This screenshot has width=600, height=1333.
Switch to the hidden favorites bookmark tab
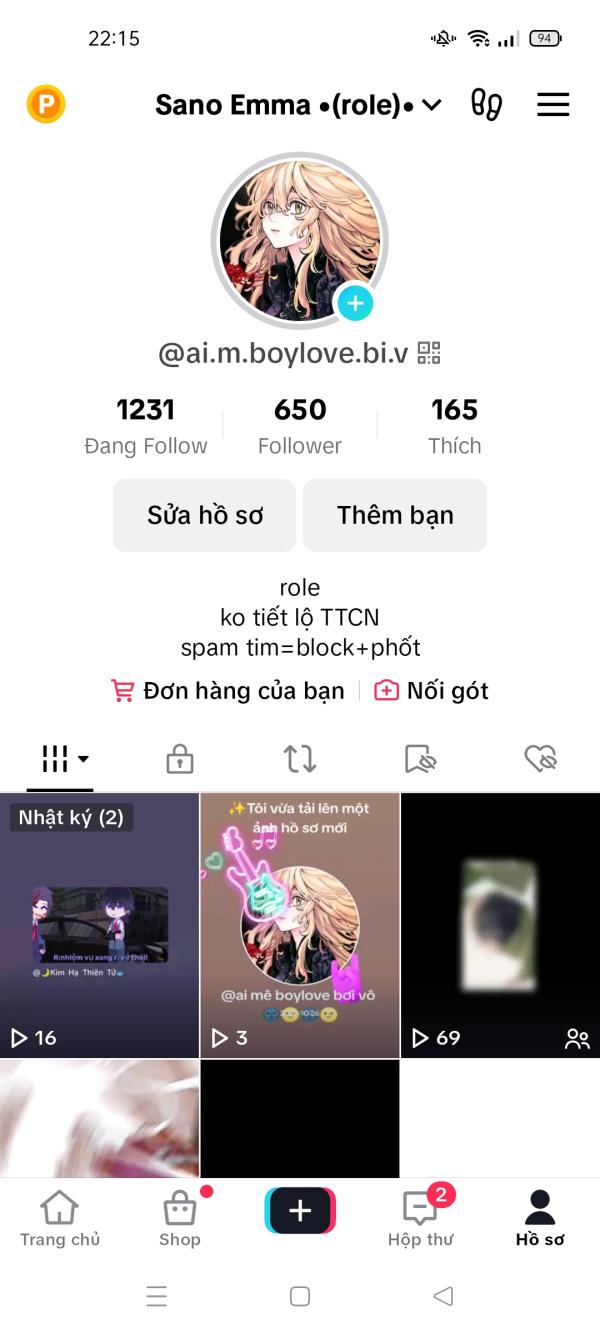[x=420, y=759]
